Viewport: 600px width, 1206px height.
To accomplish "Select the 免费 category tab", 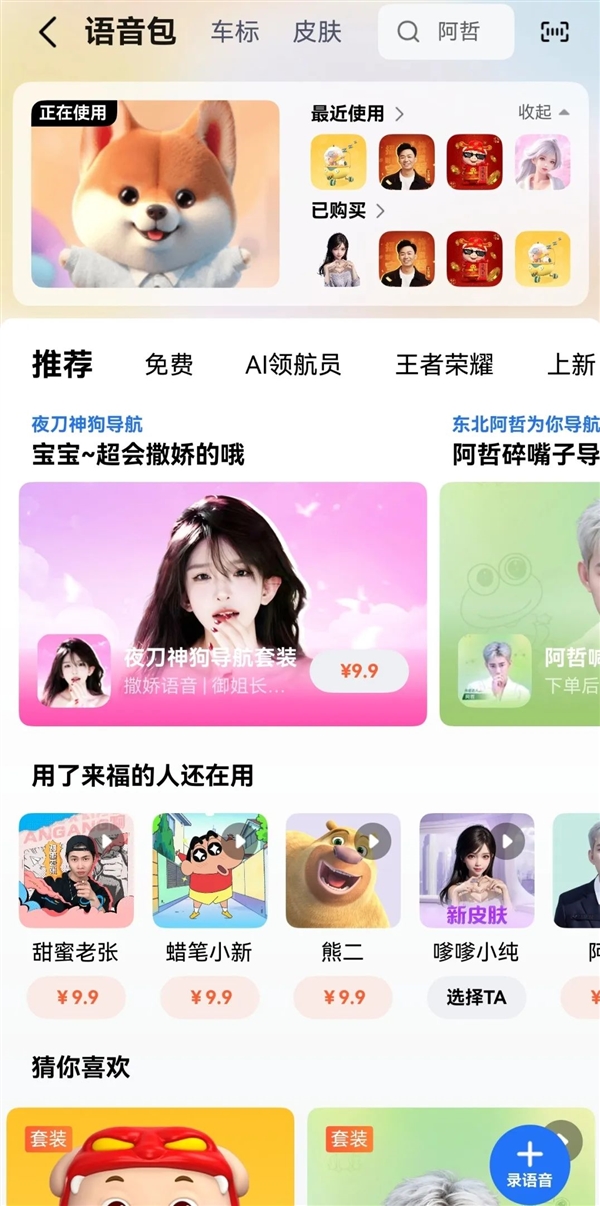I will (169, 364).
